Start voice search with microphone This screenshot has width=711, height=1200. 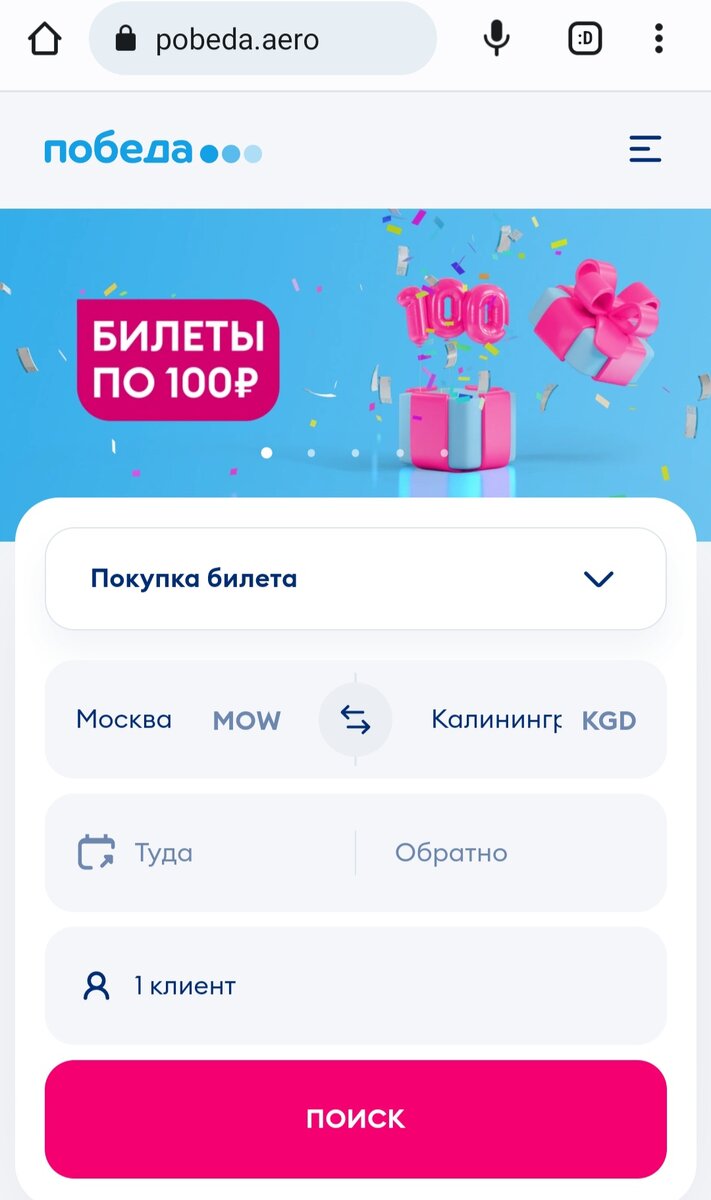(496, 39)
